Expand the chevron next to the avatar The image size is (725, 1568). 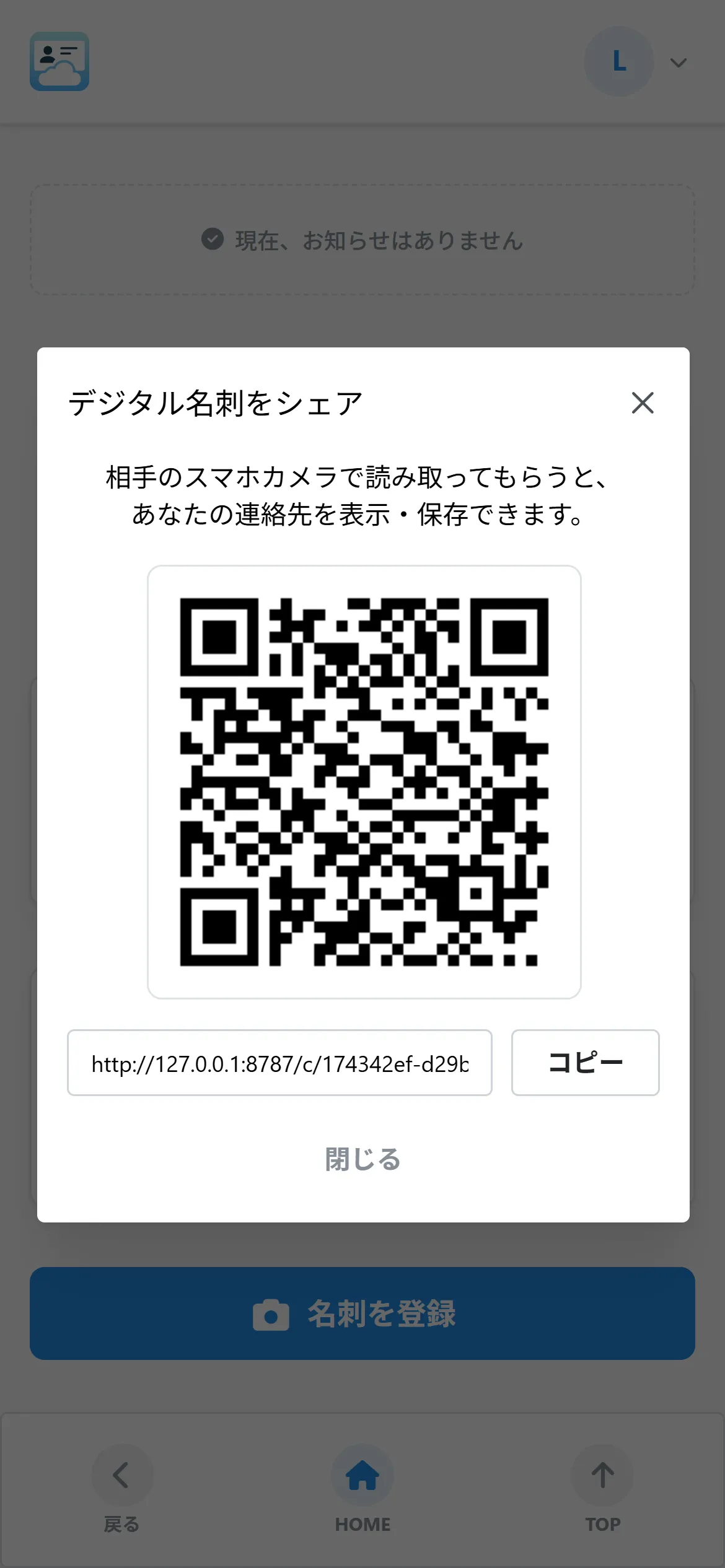click(x=678, y=63)
